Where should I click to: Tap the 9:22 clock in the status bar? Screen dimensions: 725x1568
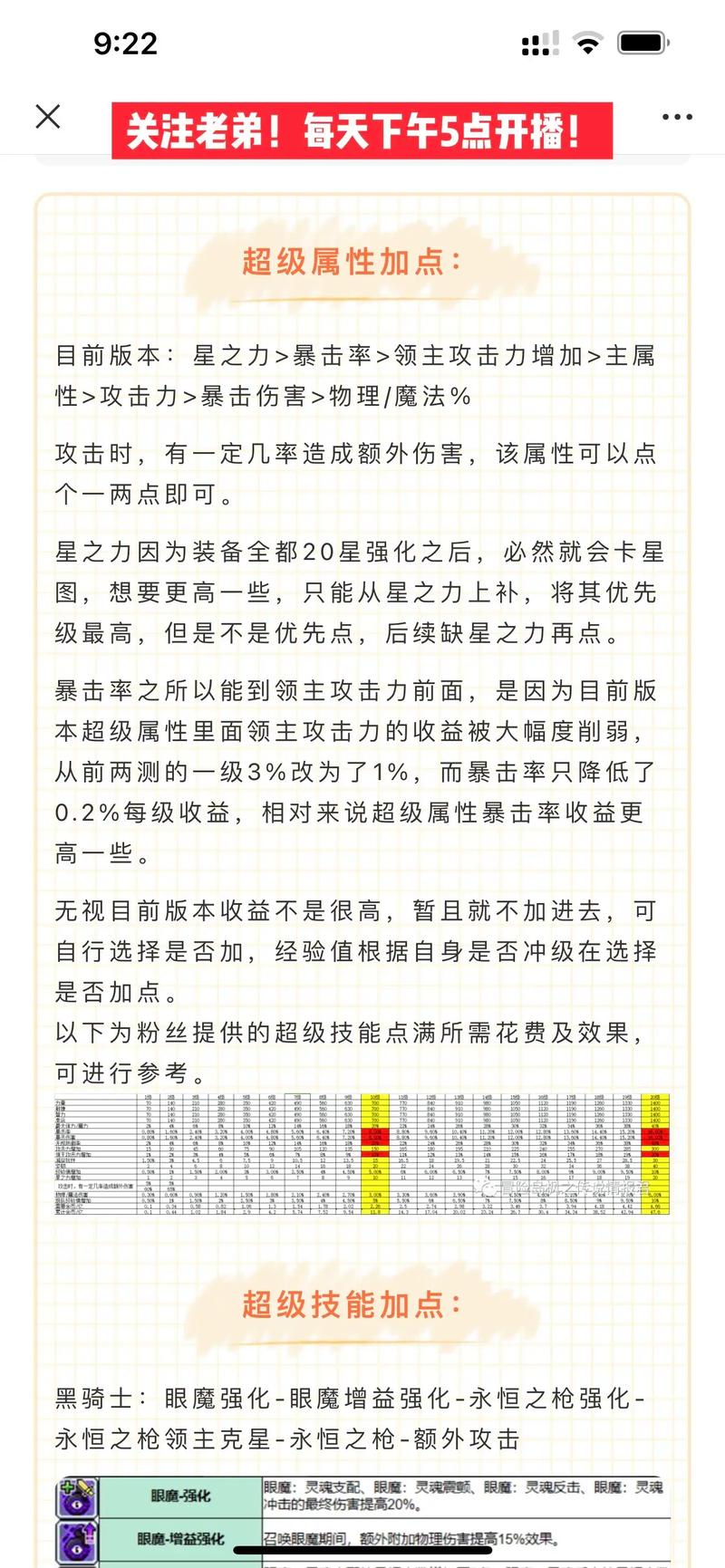coord(124,43)
